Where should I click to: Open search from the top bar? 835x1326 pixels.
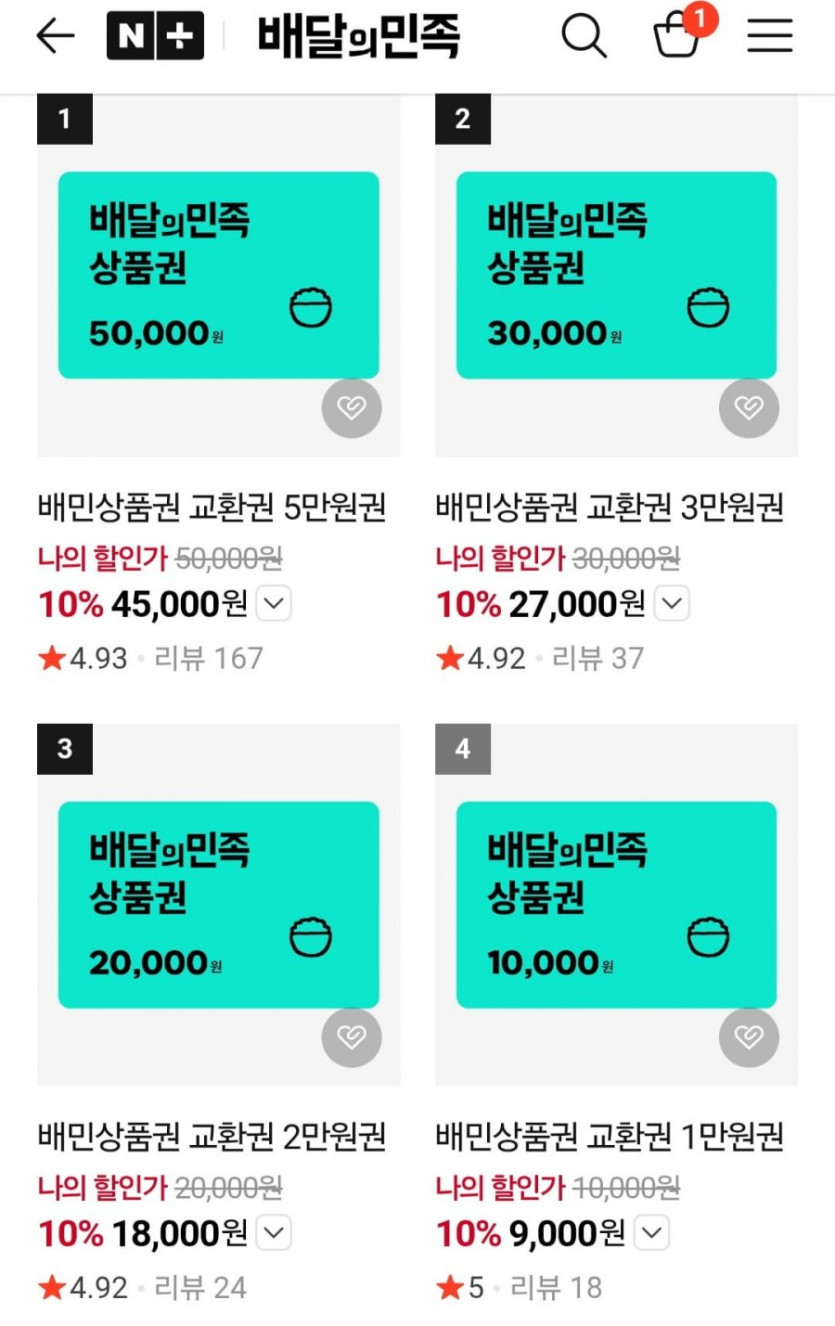point(585,36)
